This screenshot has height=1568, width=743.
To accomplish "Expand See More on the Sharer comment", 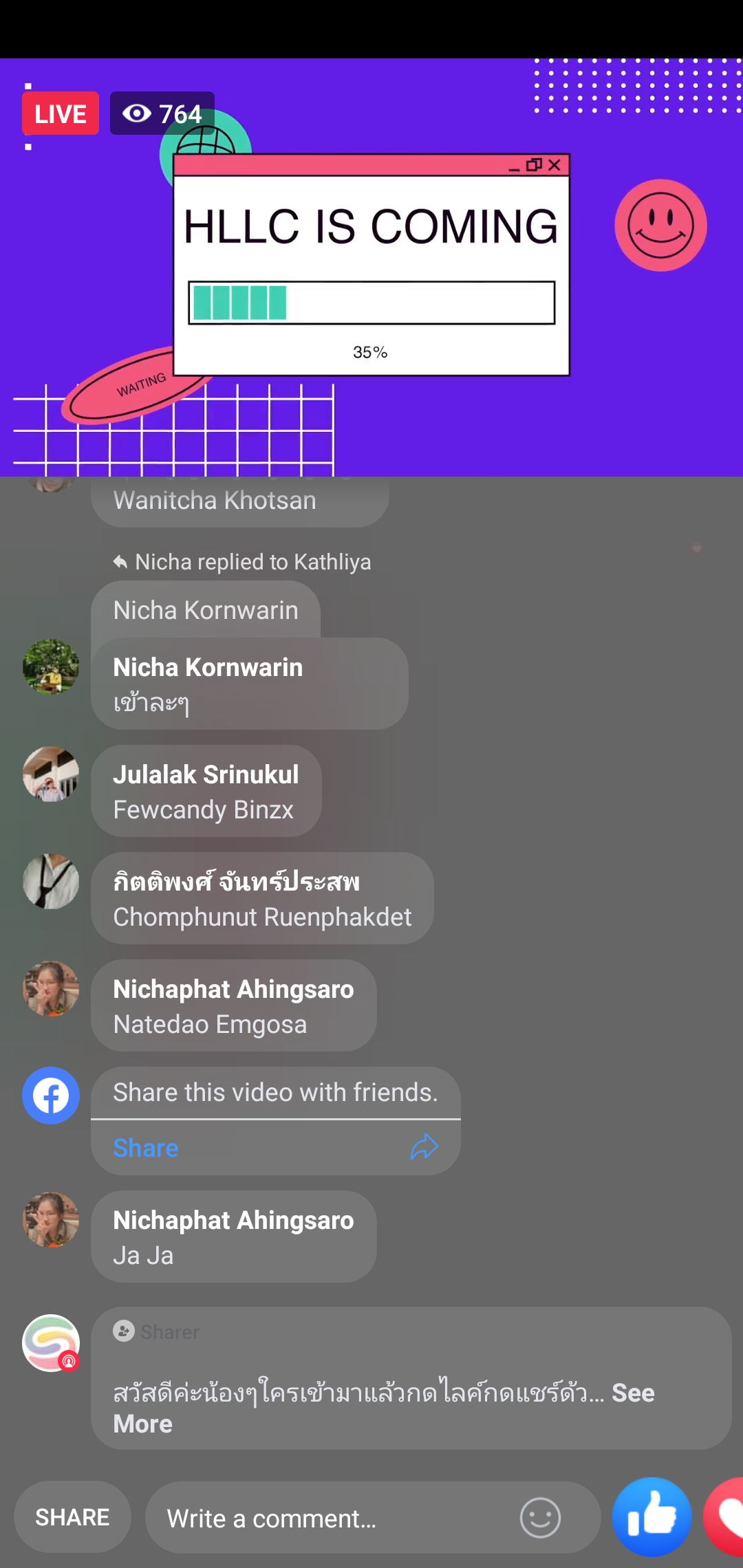I will [632, 1393].
